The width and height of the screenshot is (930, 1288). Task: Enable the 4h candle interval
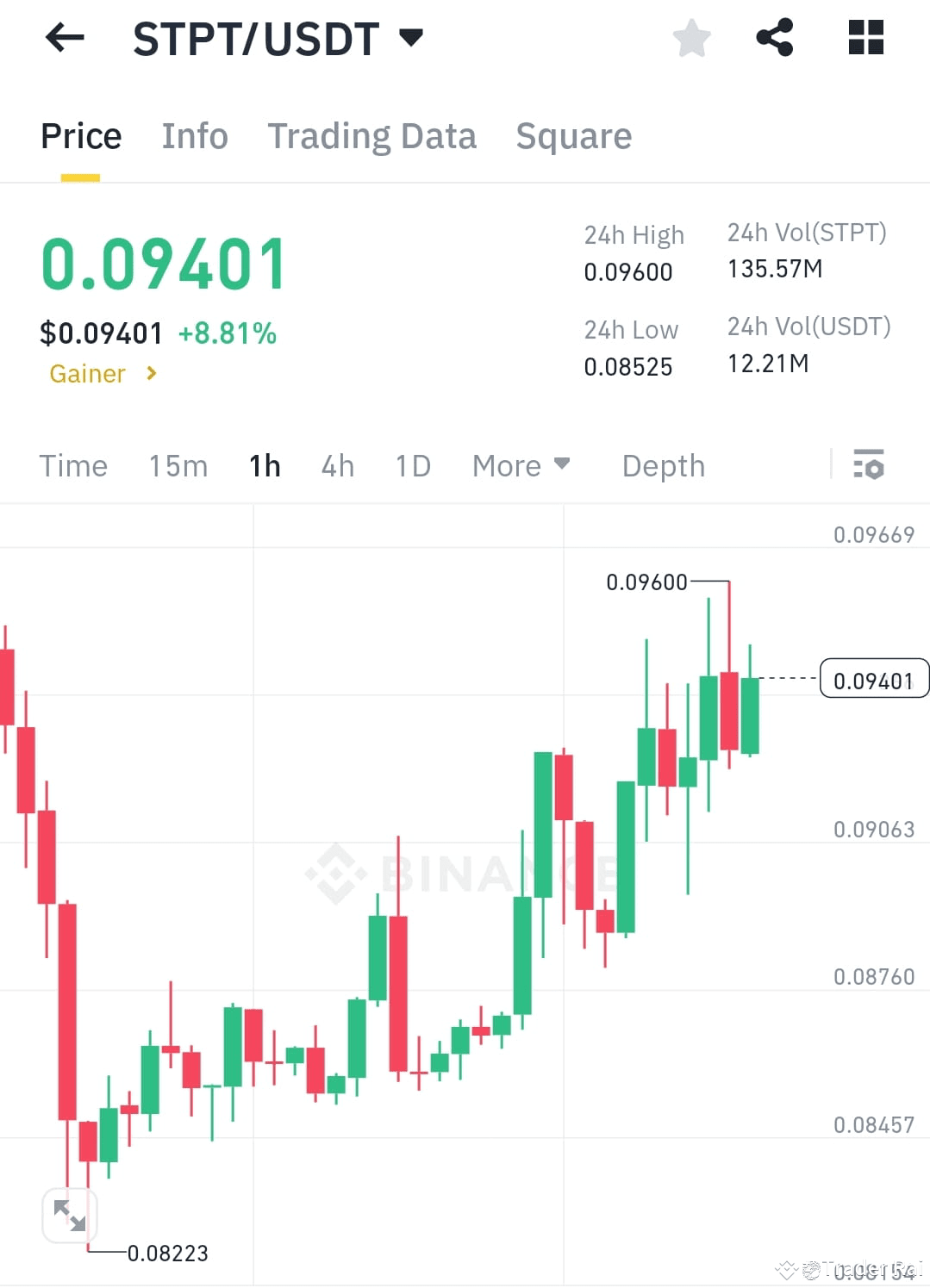[x=337, y=465]
